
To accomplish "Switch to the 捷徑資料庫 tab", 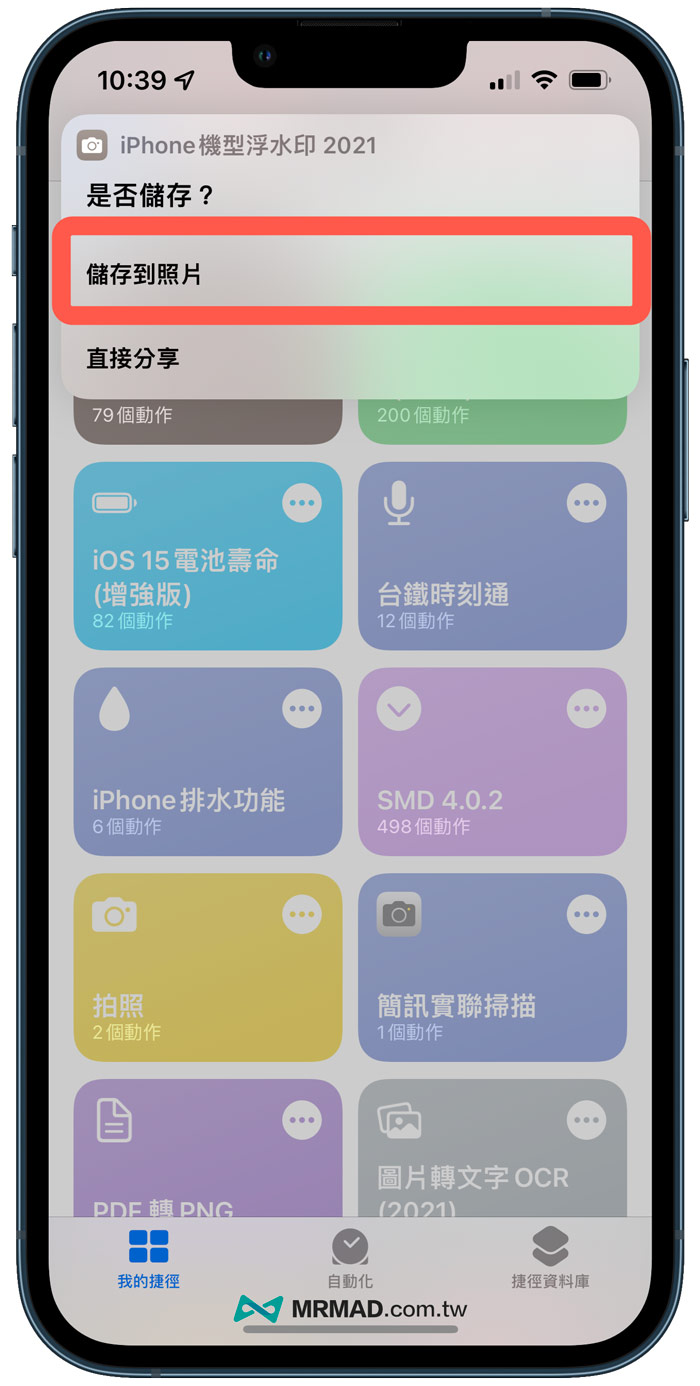I will [x=550, y=1258].
